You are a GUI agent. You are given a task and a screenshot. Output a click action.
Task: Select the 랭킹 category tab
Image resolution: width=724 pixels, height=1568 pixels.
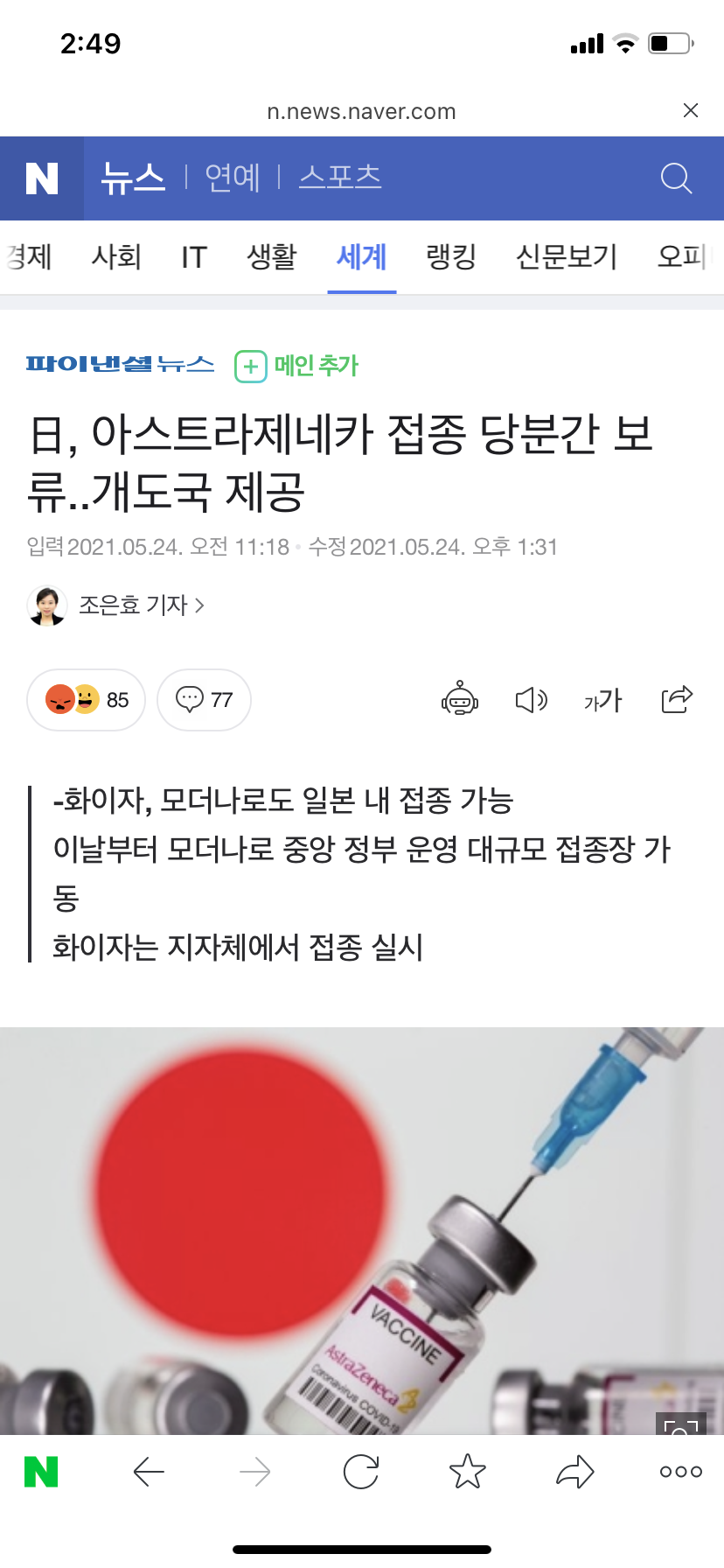(x=450, y=256)
